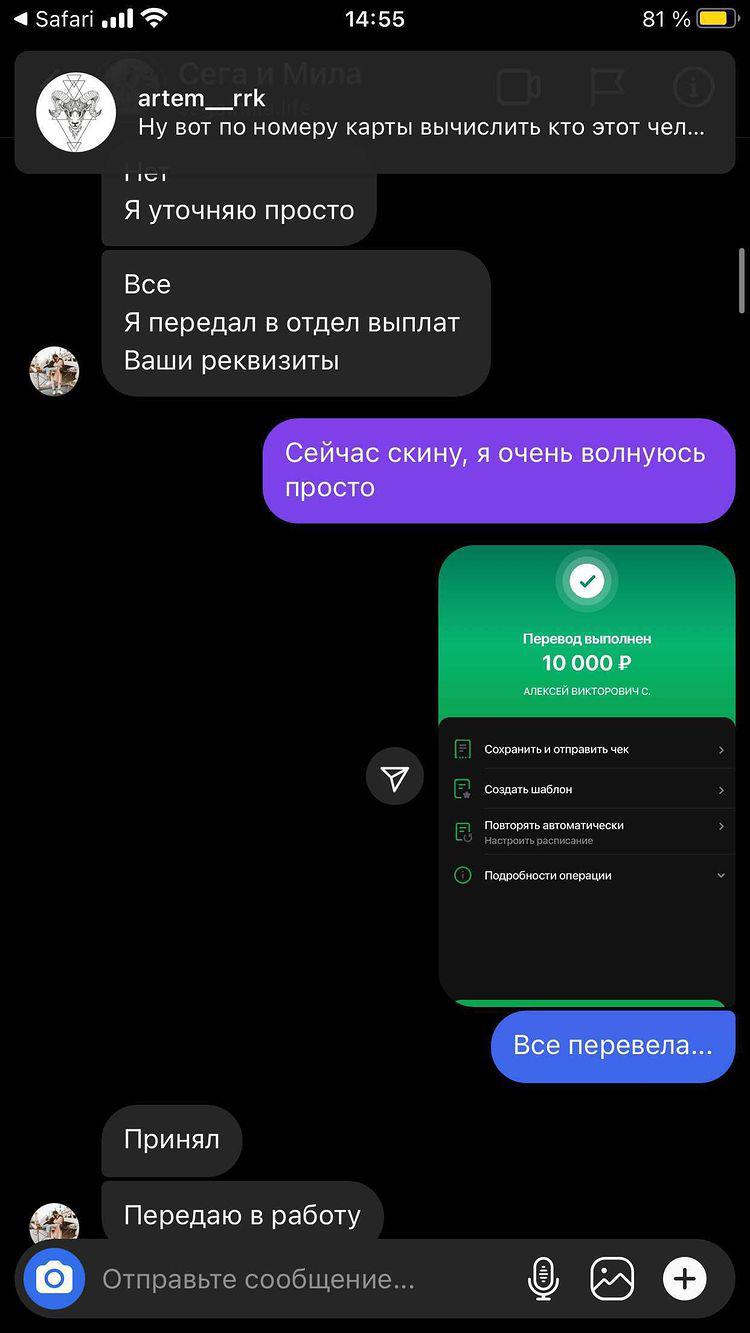Open the camera in the message bar
750x1333 pixels.
(54, 1278)
